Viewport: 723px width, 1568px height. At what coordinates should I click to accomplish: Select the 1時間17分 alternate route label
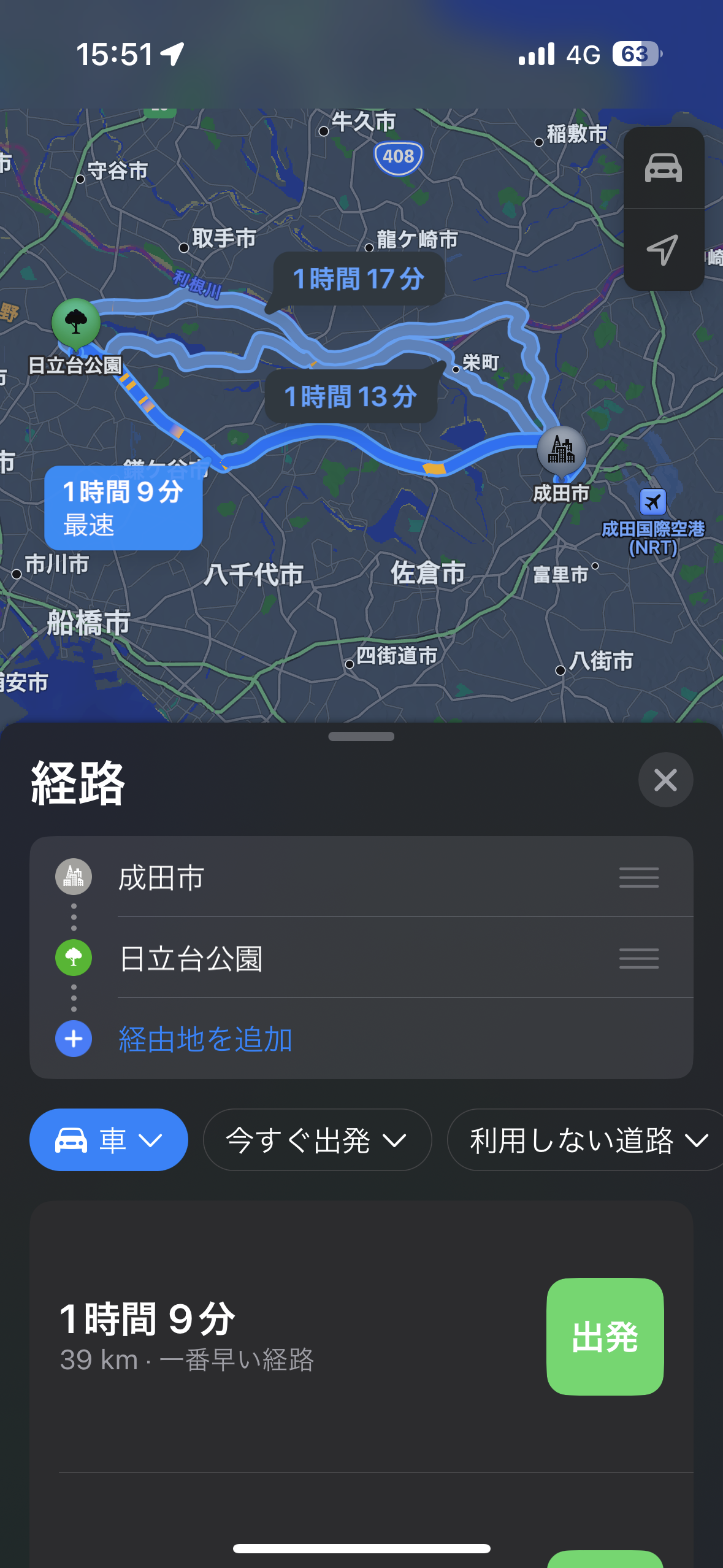click(359, 279)
